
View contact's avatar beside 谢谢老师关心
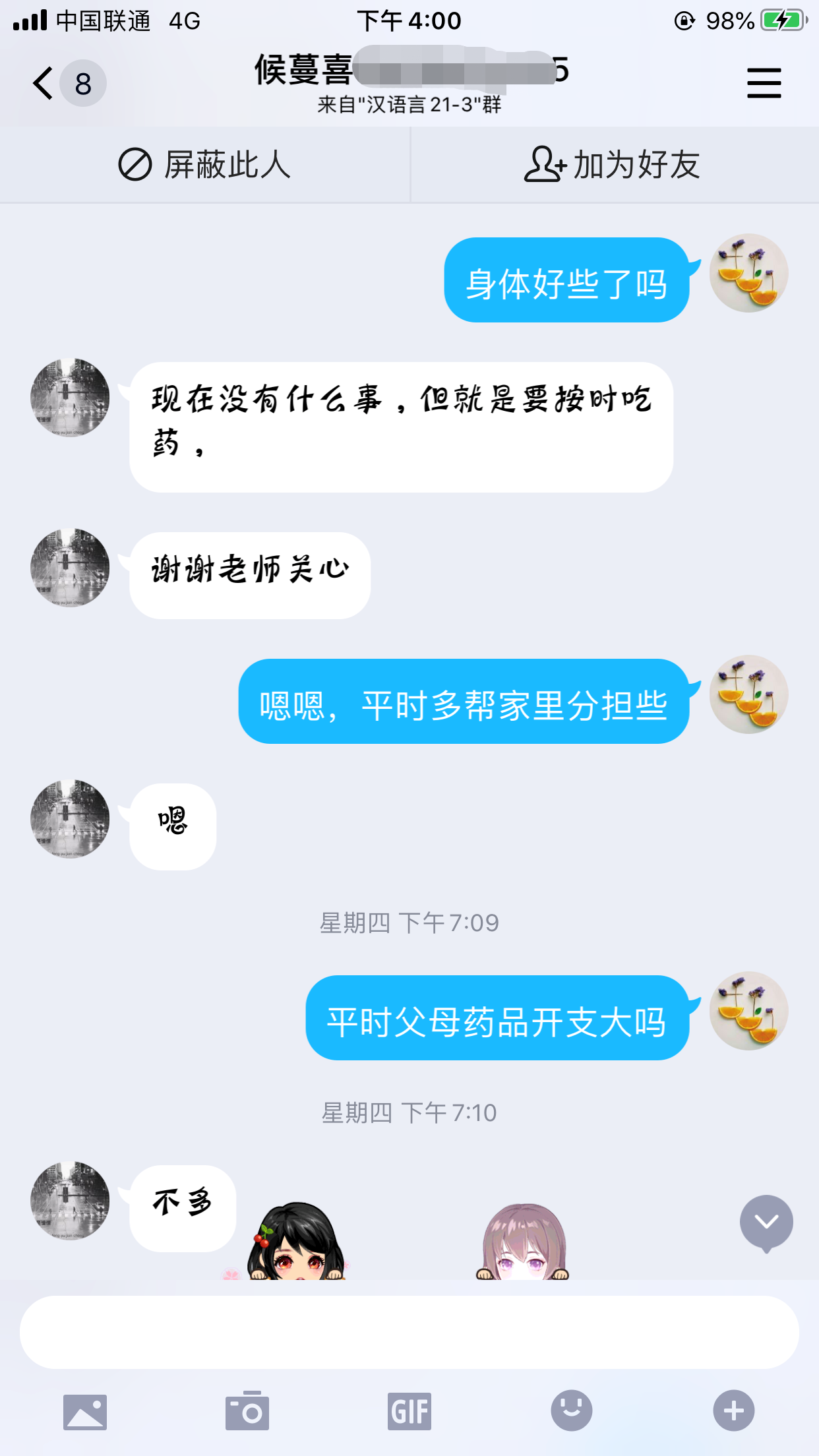(x=70, y=568)
